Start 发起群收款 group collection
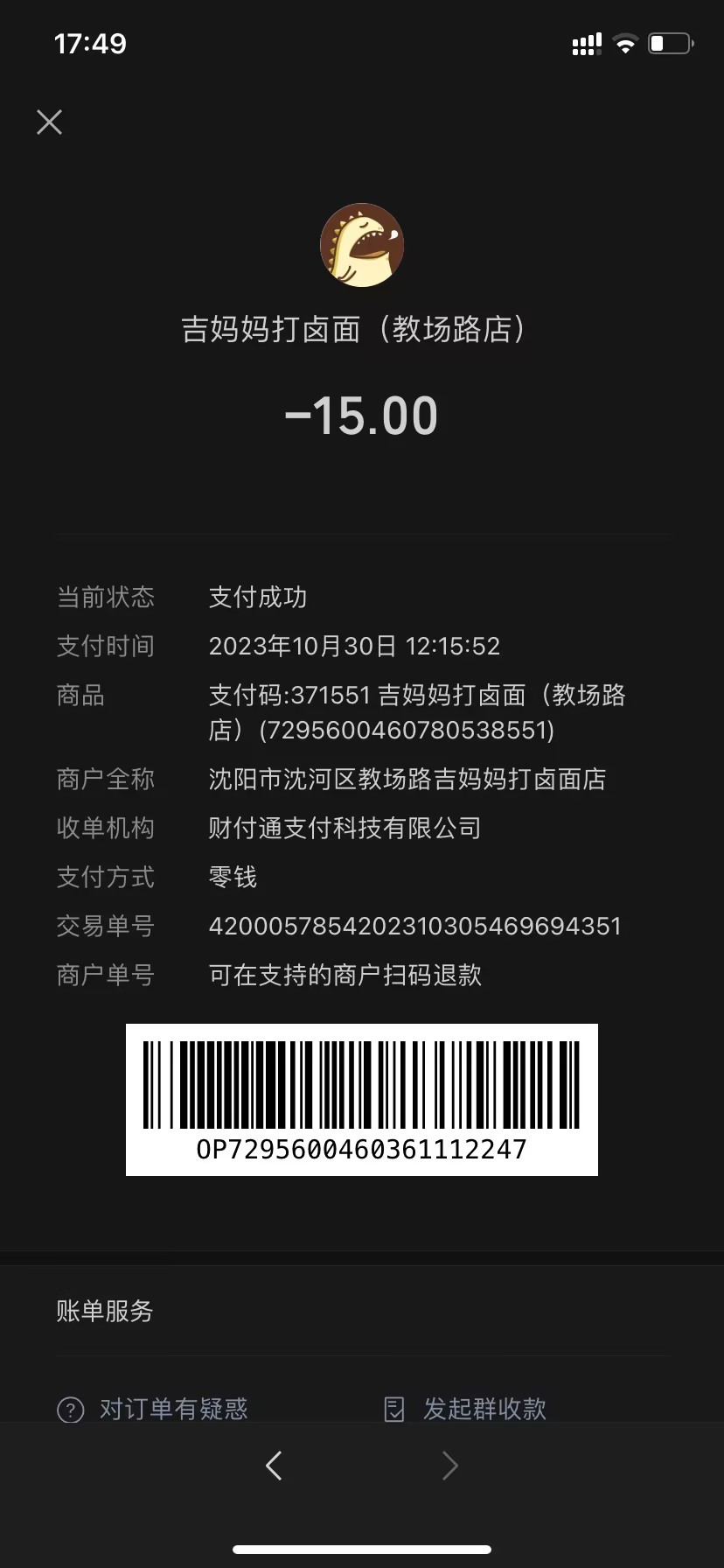Image resolution: width=724 pixels, height=1568 pixels. [x=465, y=1408]
